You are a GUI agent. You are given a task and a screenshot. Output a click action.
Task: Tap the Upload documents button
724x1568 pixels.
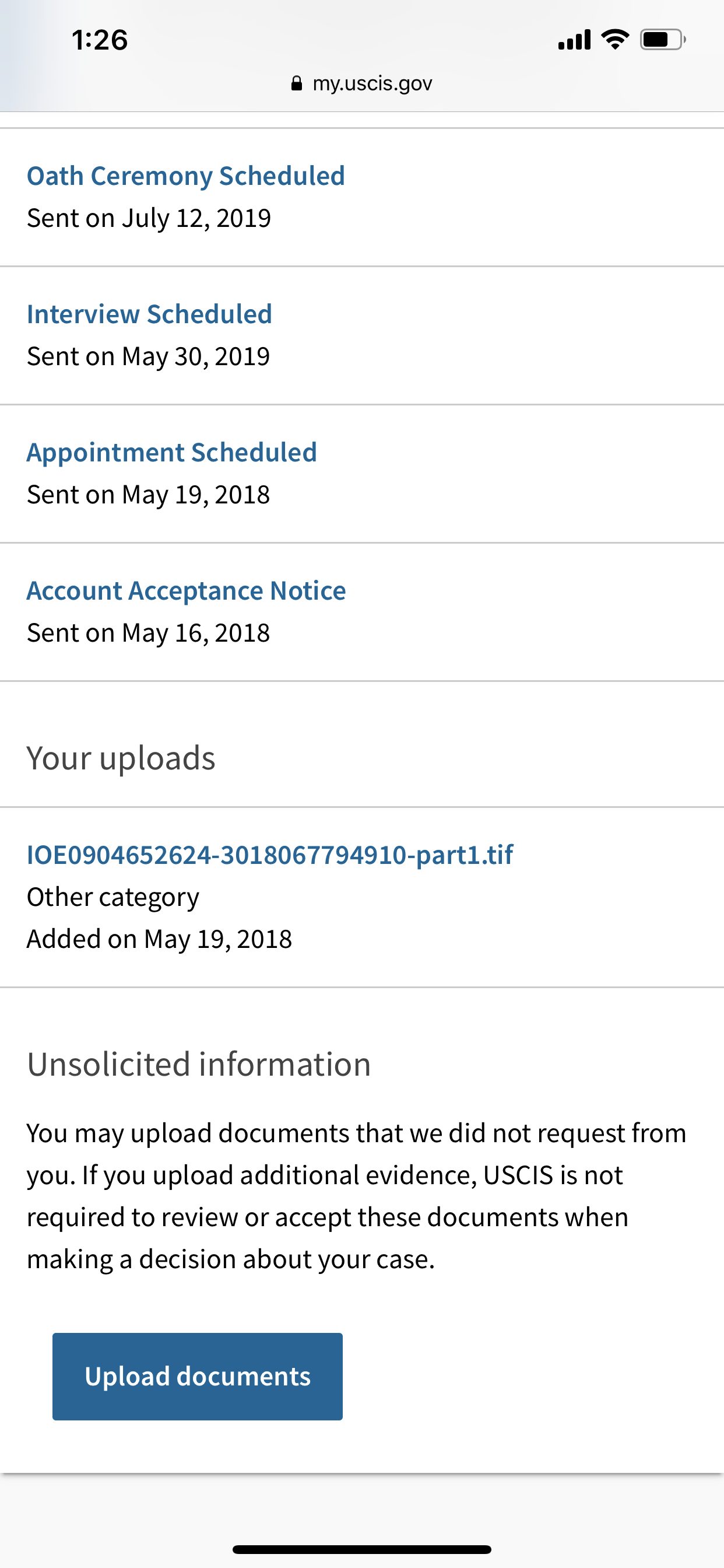(197, 1376)
